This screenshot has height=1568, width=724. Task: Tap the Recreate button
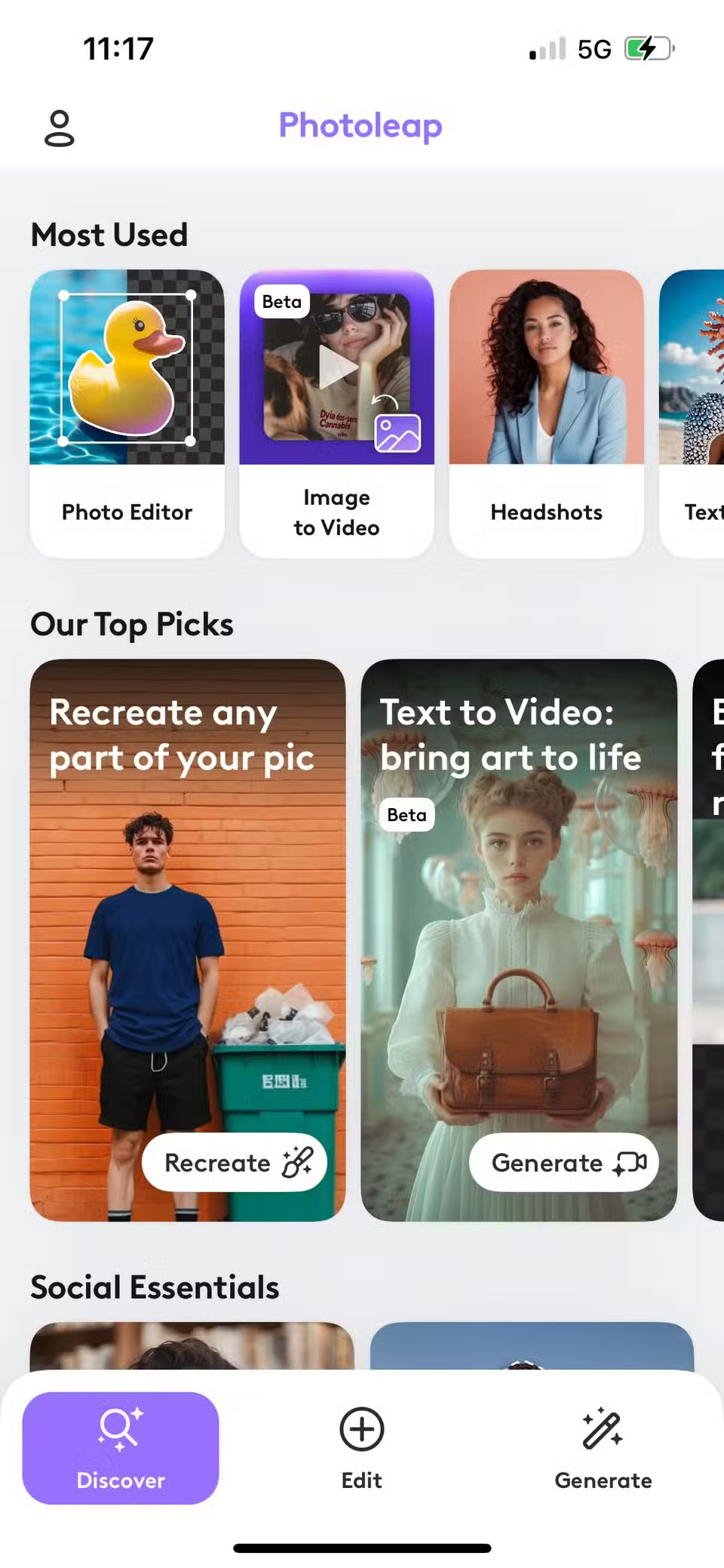point(235,1162)
